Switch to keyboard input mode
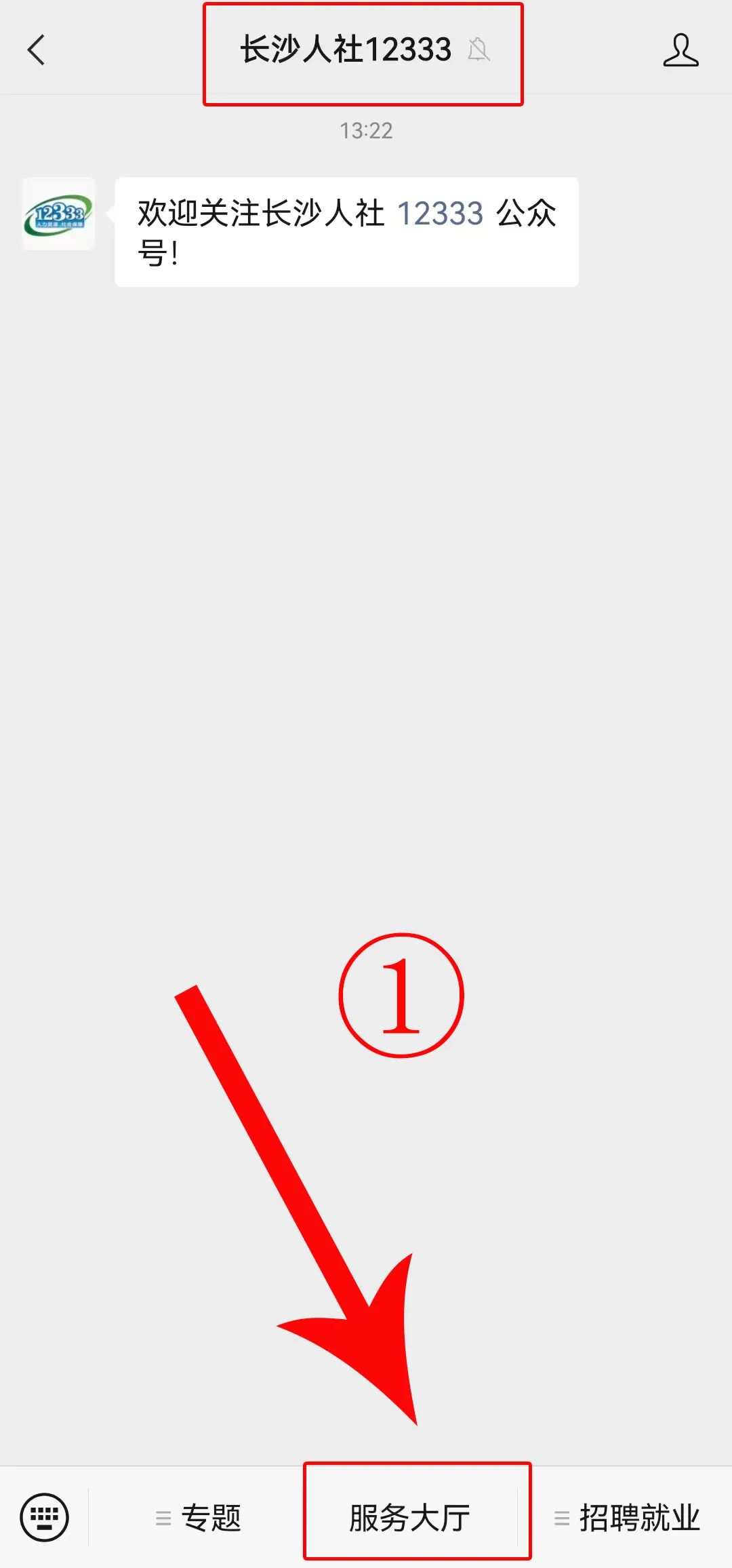 tap(45, 1517)
